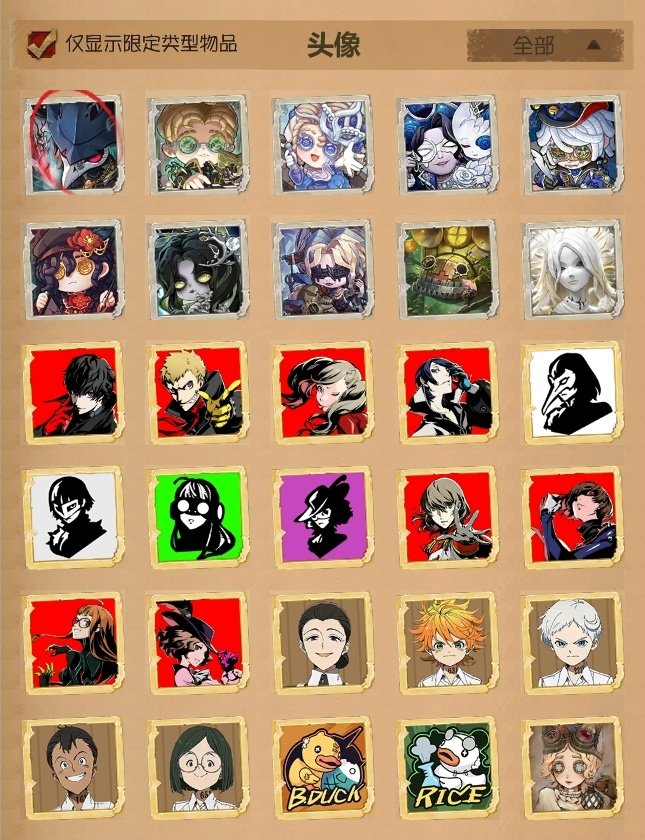The image size is (645, 840).
Task: Choose the RICE white duck avatar
Action: 448,766
